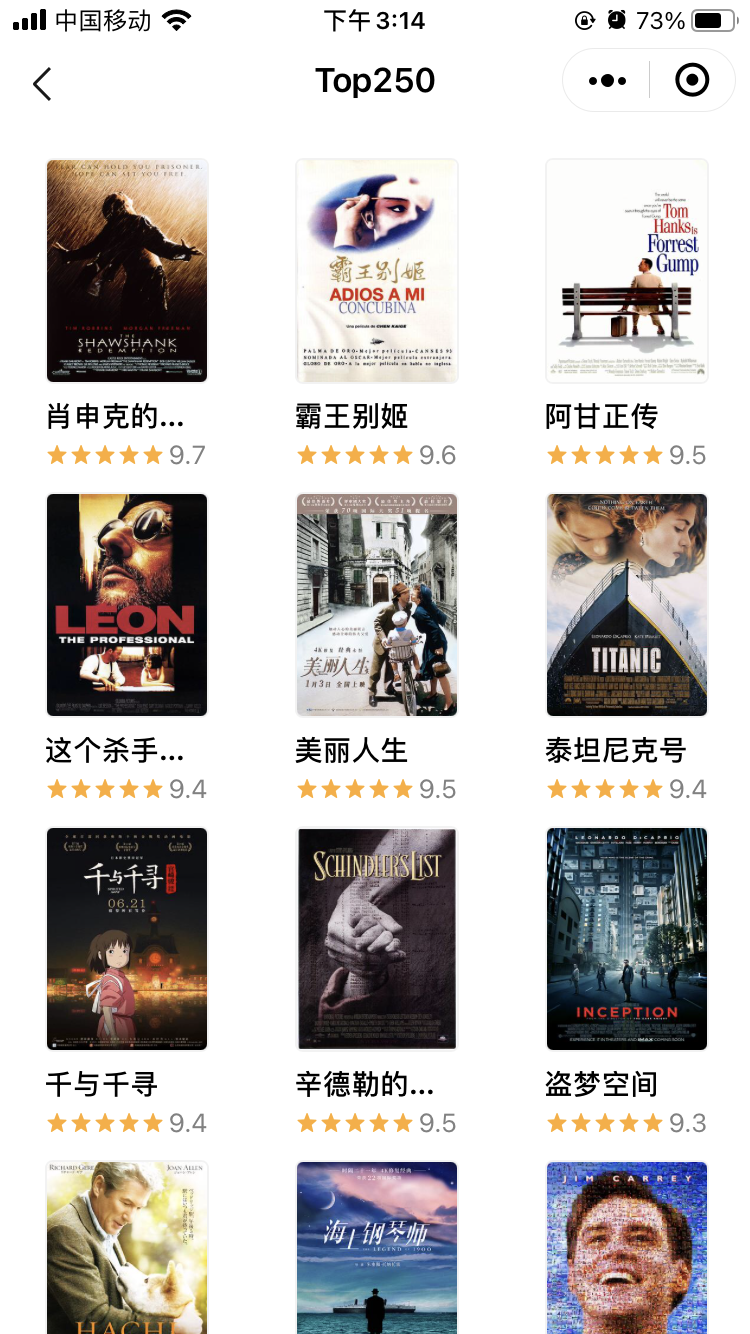
Task: Open the 霸王别姬 movie card
Action: pyautogui.click(x=377, y=271)
